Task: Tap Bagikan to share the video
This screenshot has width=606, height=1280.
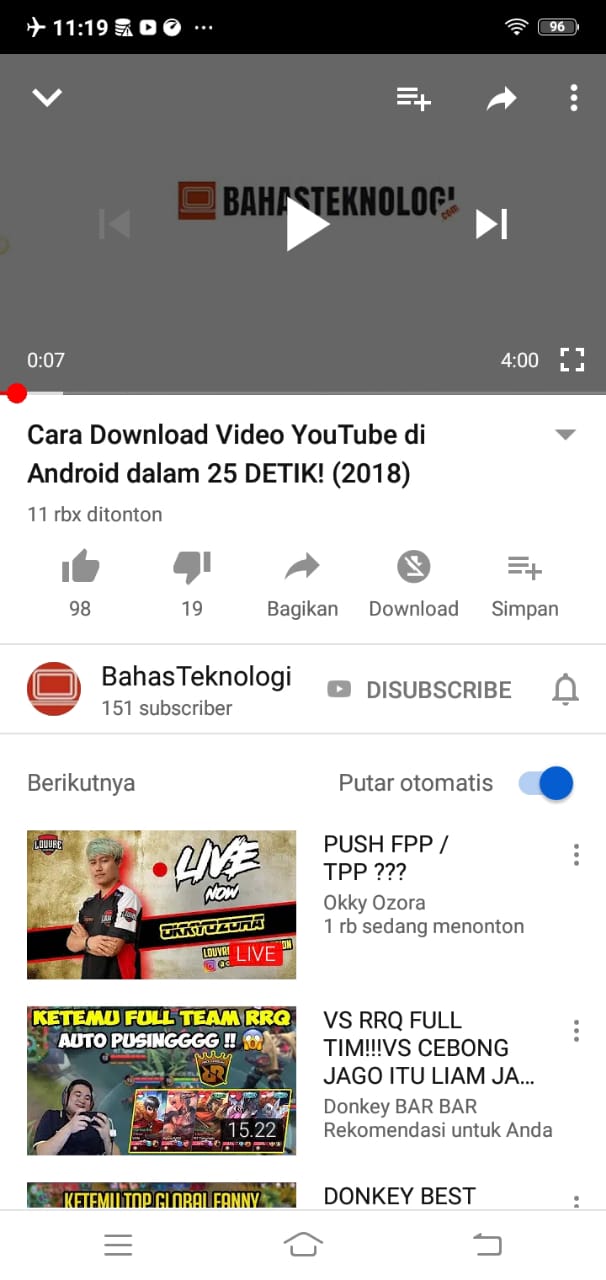Action: (x=302, y=583)
